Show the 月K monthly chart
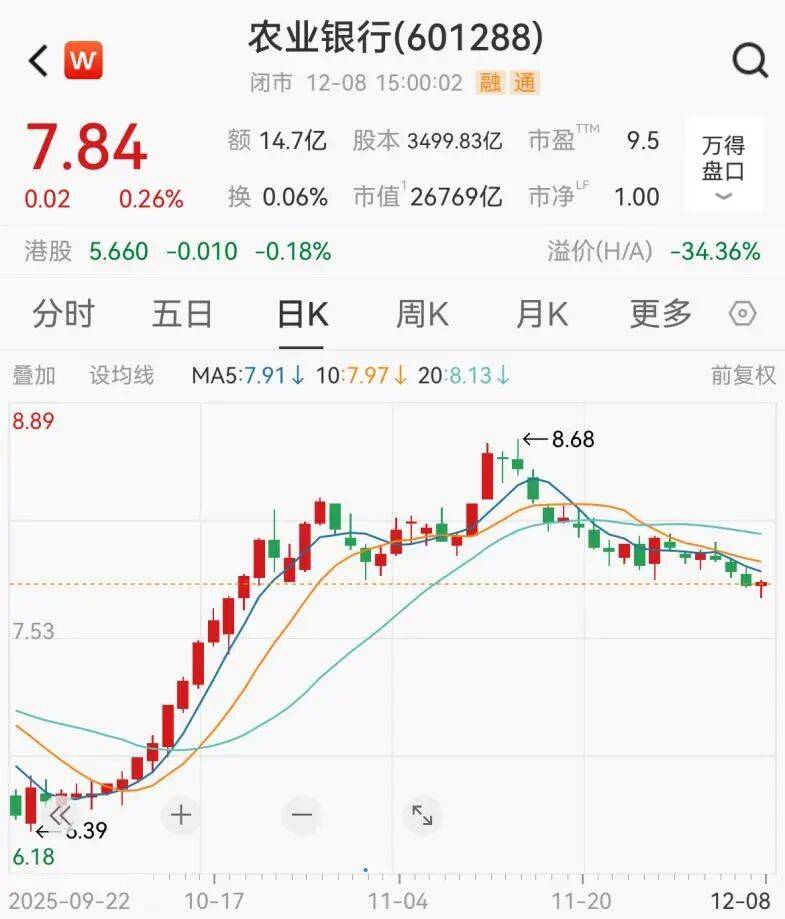785x919 pixels. click(542, 314)
